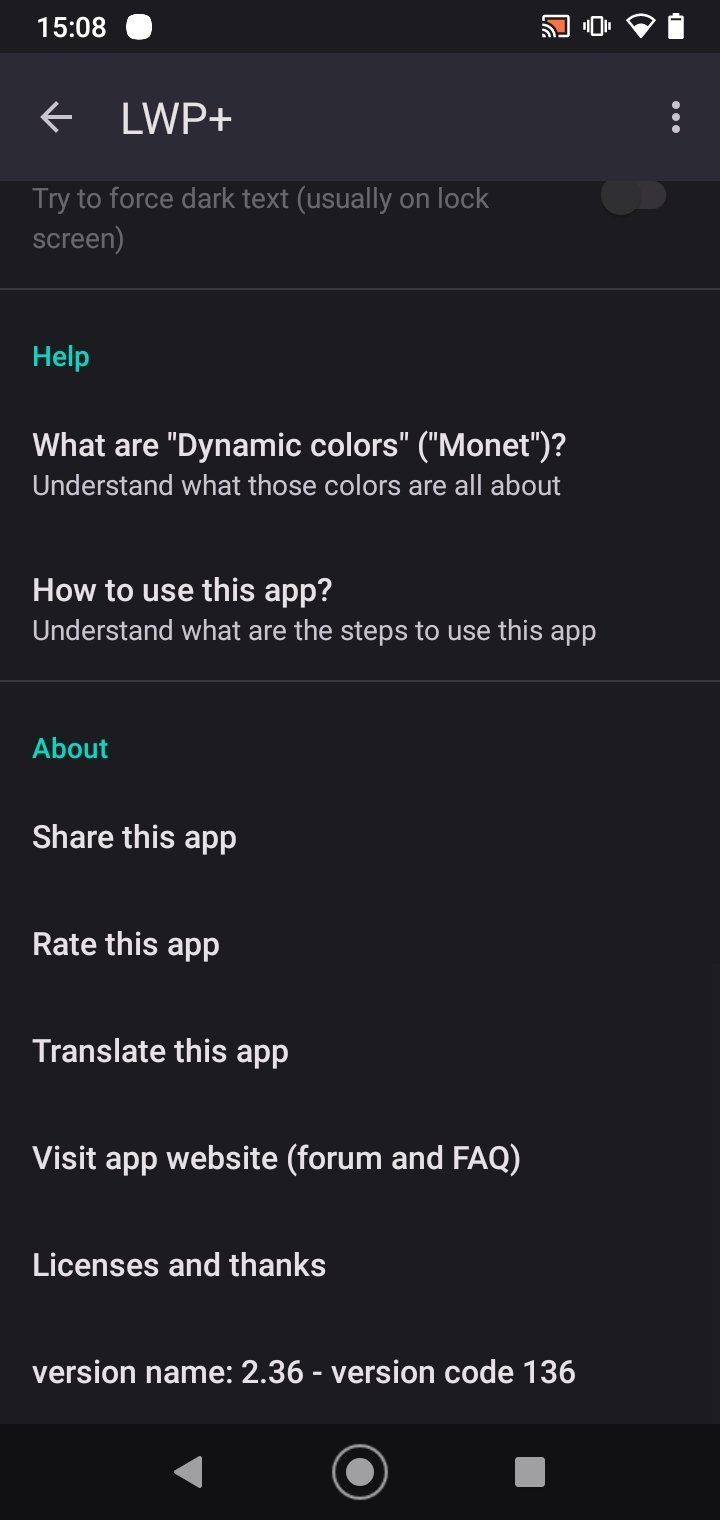Image resolution: width=720 pixels, height=1520 pixels.
Task: Go back using the app bar arrow
Action: coord(56,118)
